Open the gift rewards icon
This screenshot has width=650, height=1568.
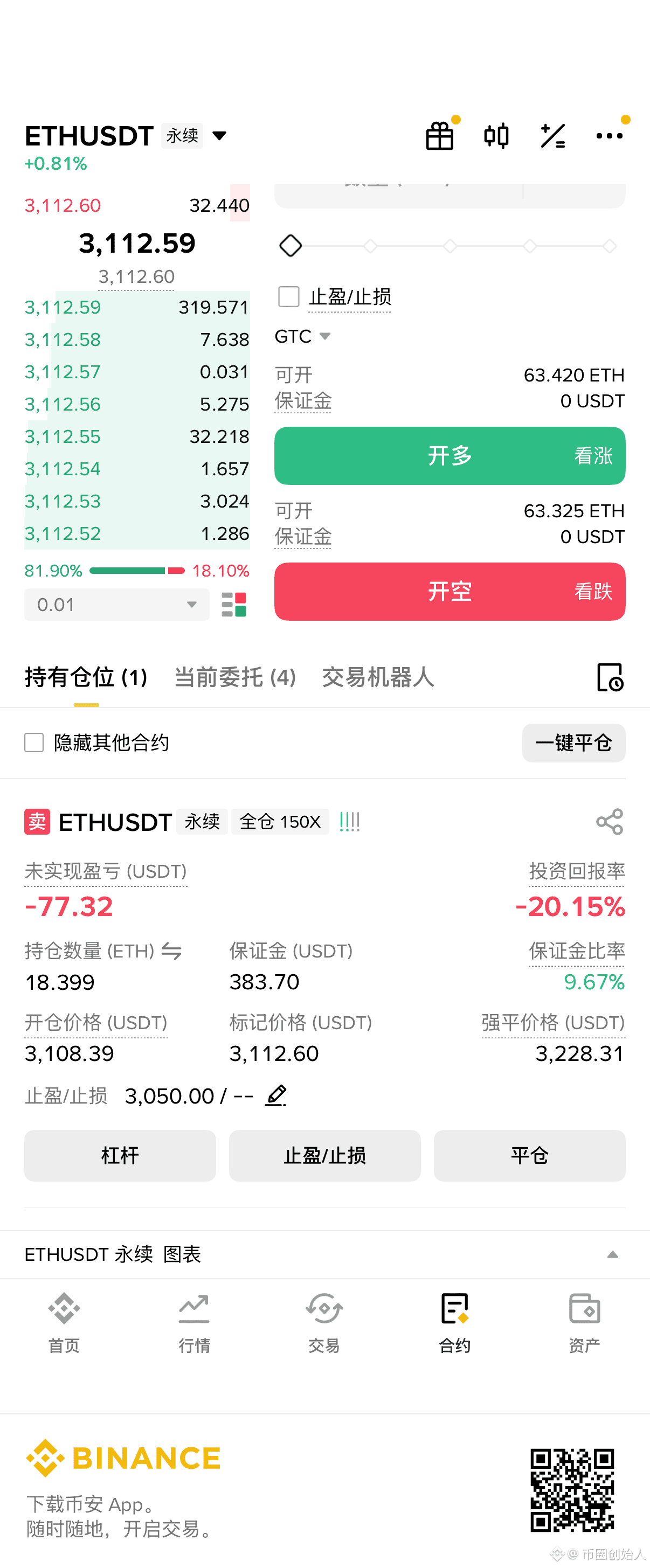(439, 135)
